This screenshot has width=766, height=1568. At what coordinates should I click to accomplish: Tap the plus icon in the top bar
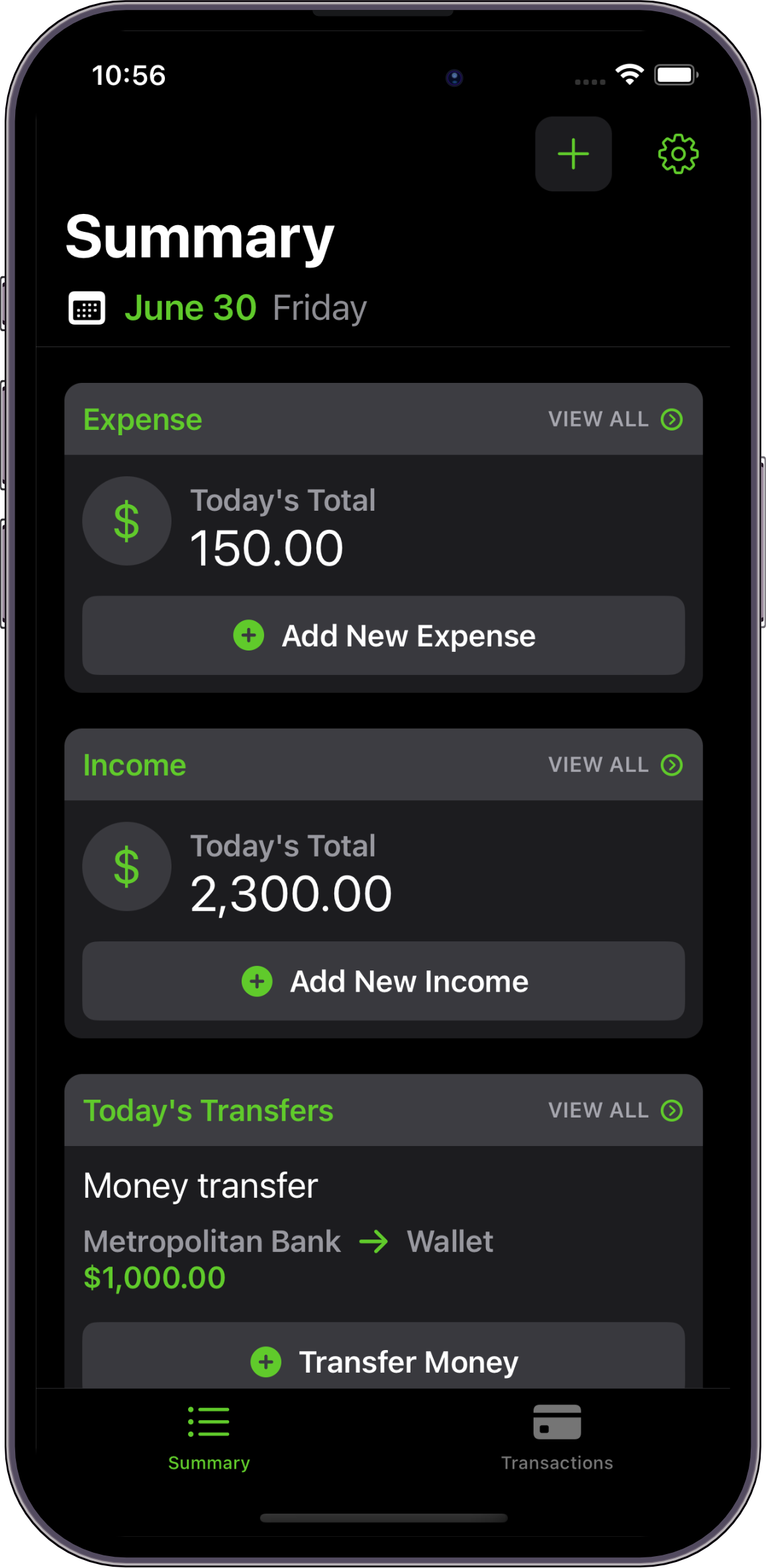coord(573,154)
